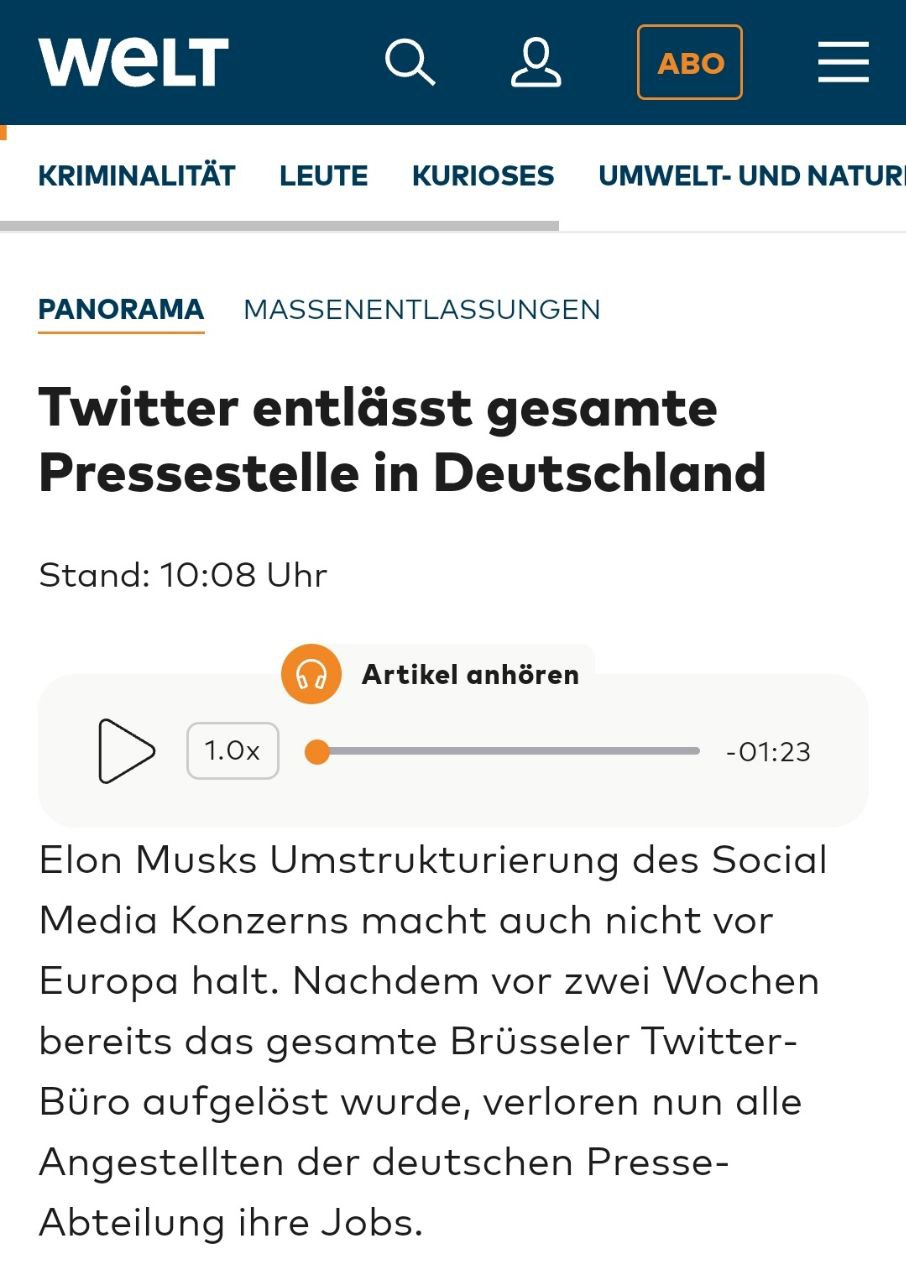Screen dimensions: 906x1280
Task: Change the 1.0x playback speed
Action: [x=232, y=751]
